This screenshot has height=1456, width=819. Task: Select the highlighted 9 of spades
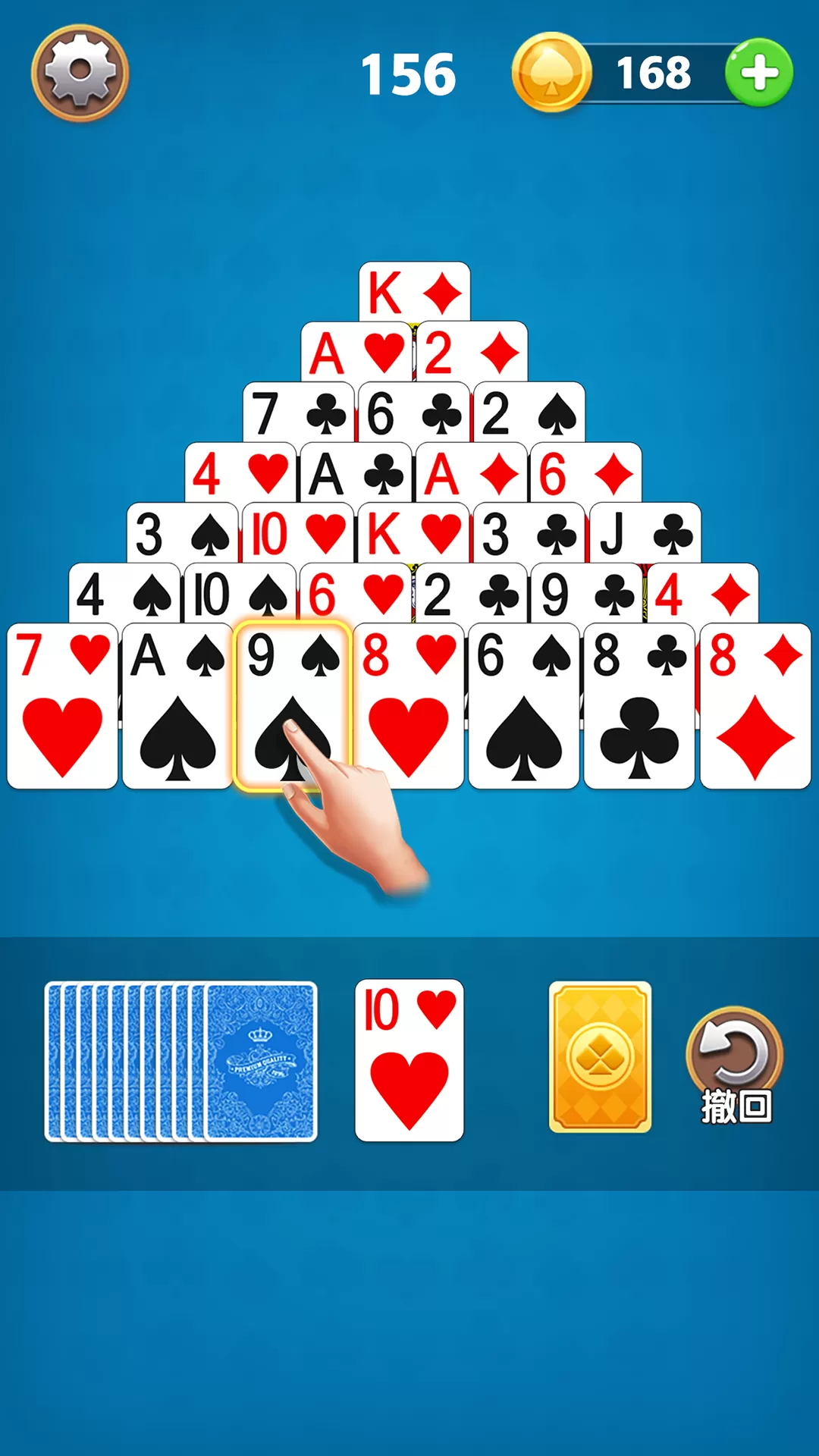click(292, 705)
